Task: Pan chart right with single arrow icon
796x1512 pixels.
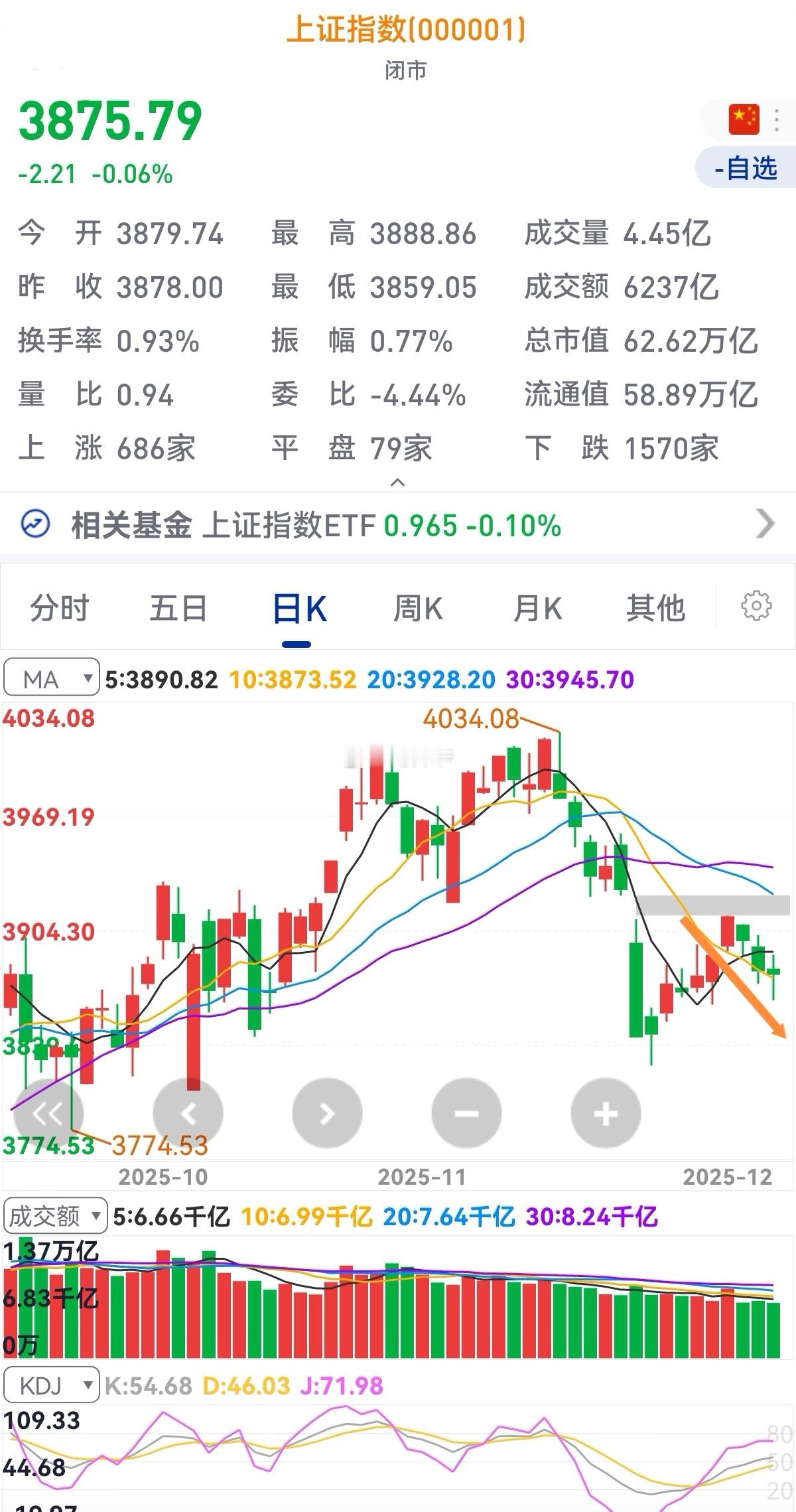Action: point(327,1112)
